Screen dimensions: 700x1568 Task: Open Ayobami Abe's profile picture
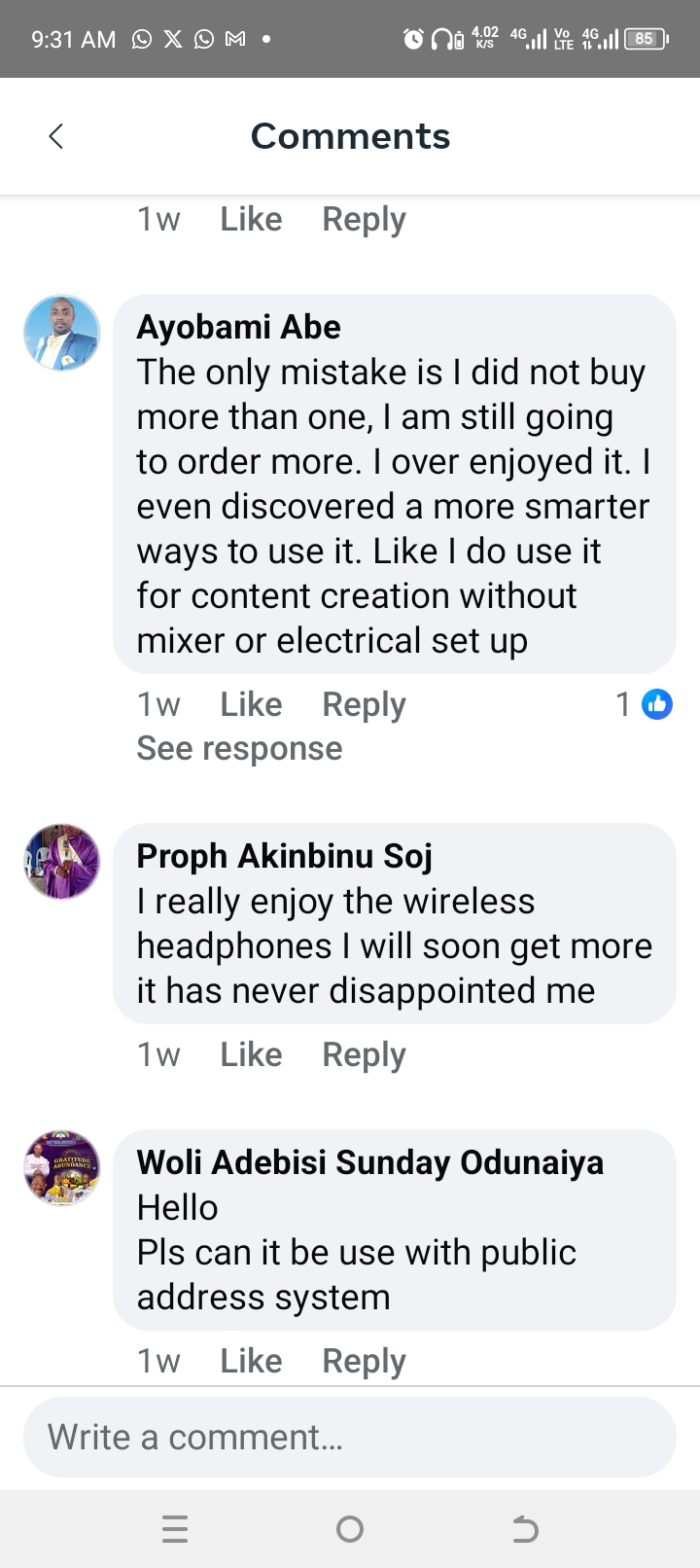point(62,334)
